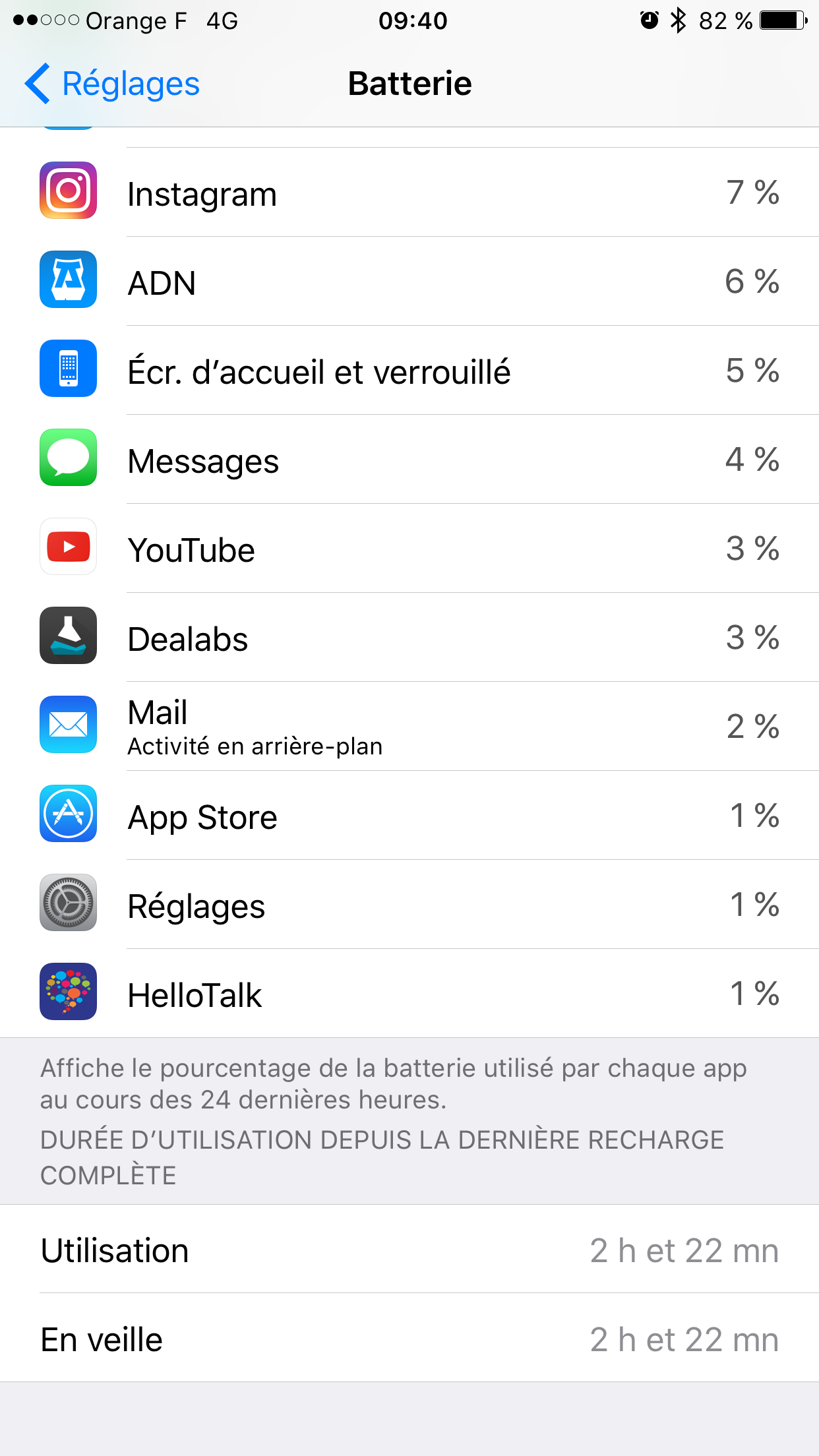Go back to Réglages
This screenshot has width=819, height=1456.
[x=112, y=84]
